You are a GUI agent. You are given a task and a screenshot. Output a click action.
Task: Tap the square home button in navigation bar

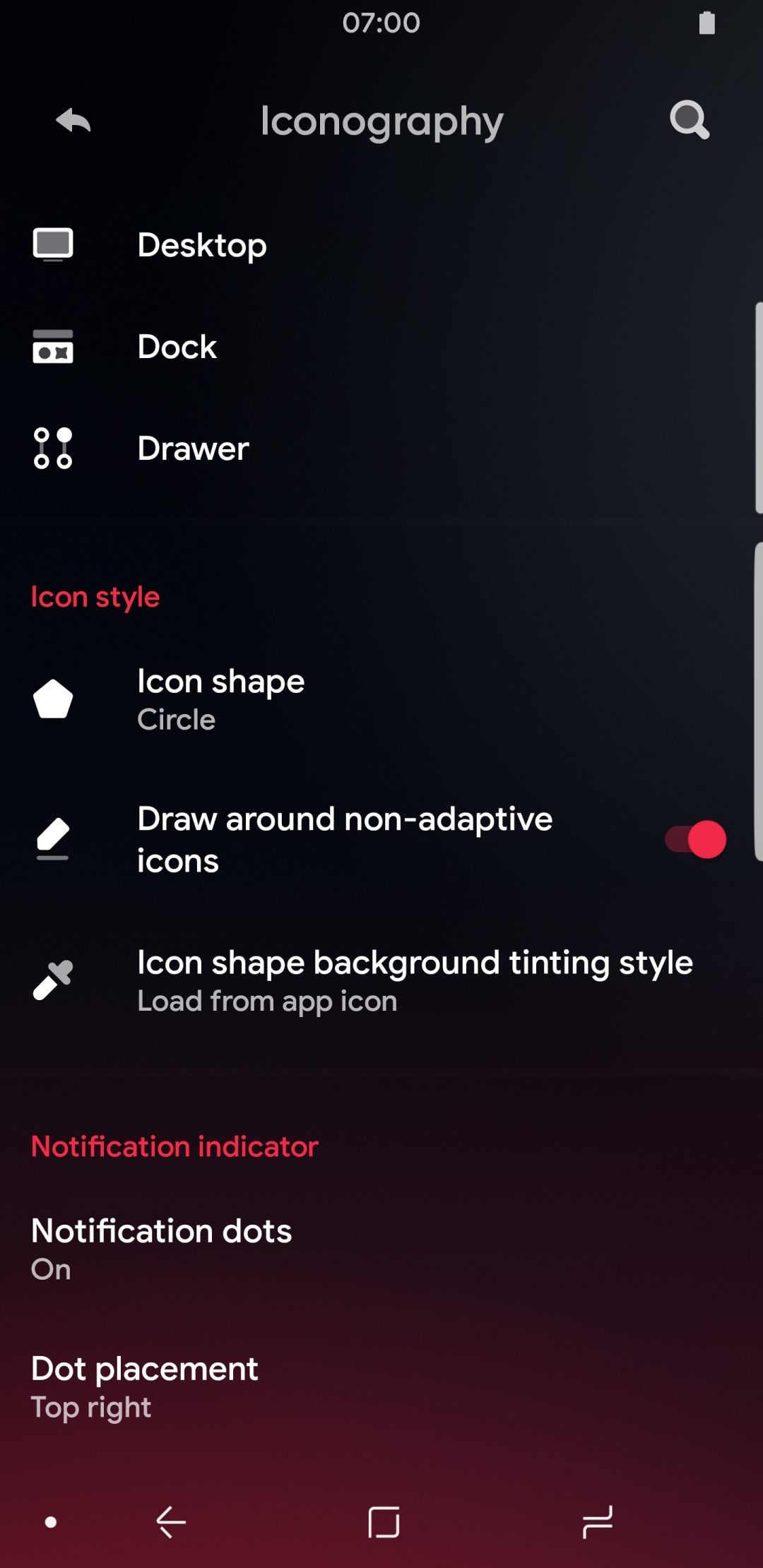pyautogui.click(x=384, y=1522)
